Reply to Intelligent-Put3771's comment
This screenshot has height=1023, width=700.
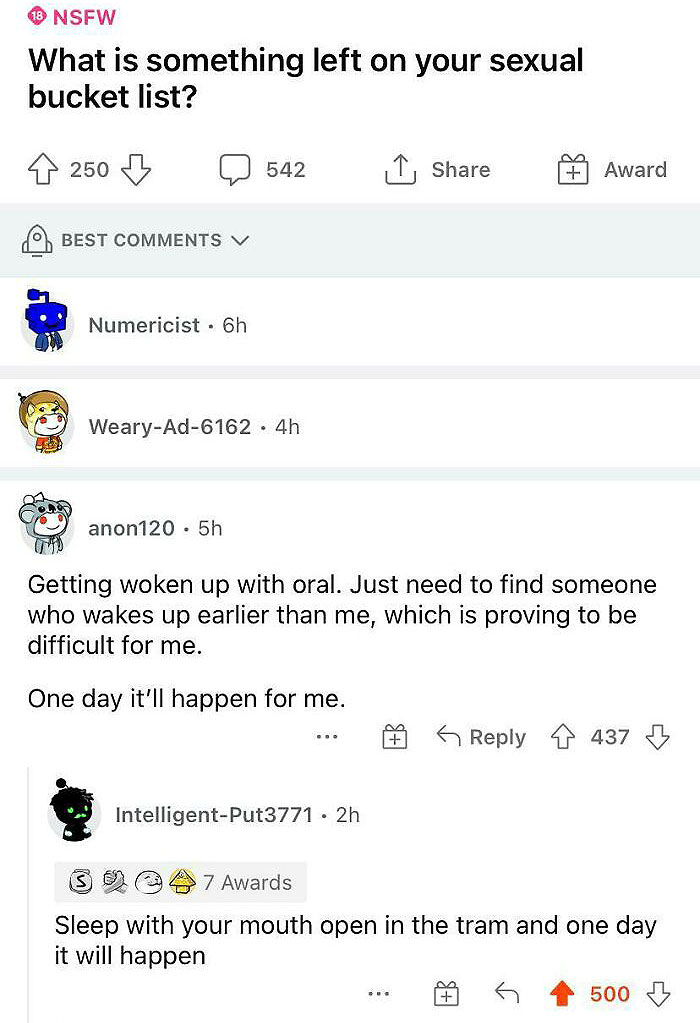(x=508, y=994)
